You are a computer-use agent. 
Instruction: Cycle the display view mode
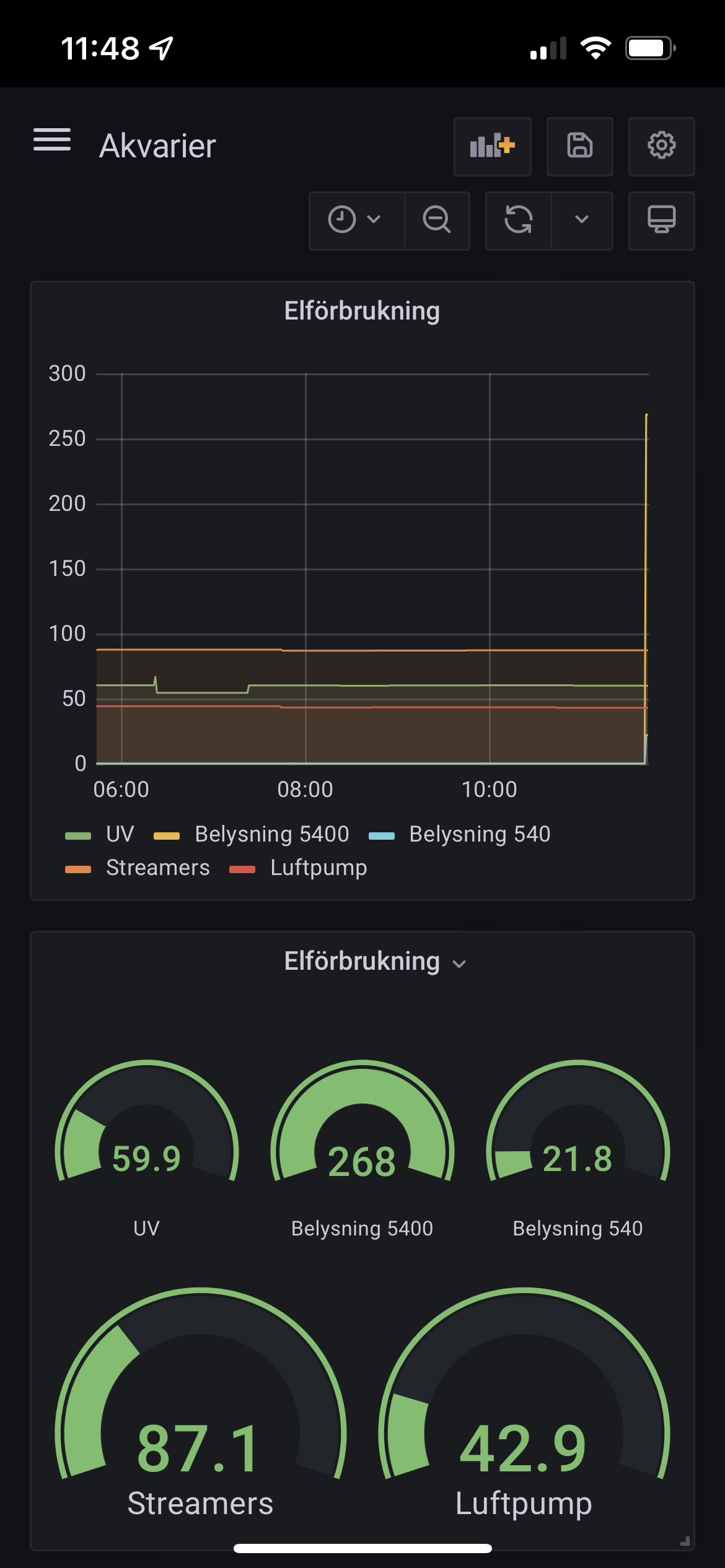662,220
